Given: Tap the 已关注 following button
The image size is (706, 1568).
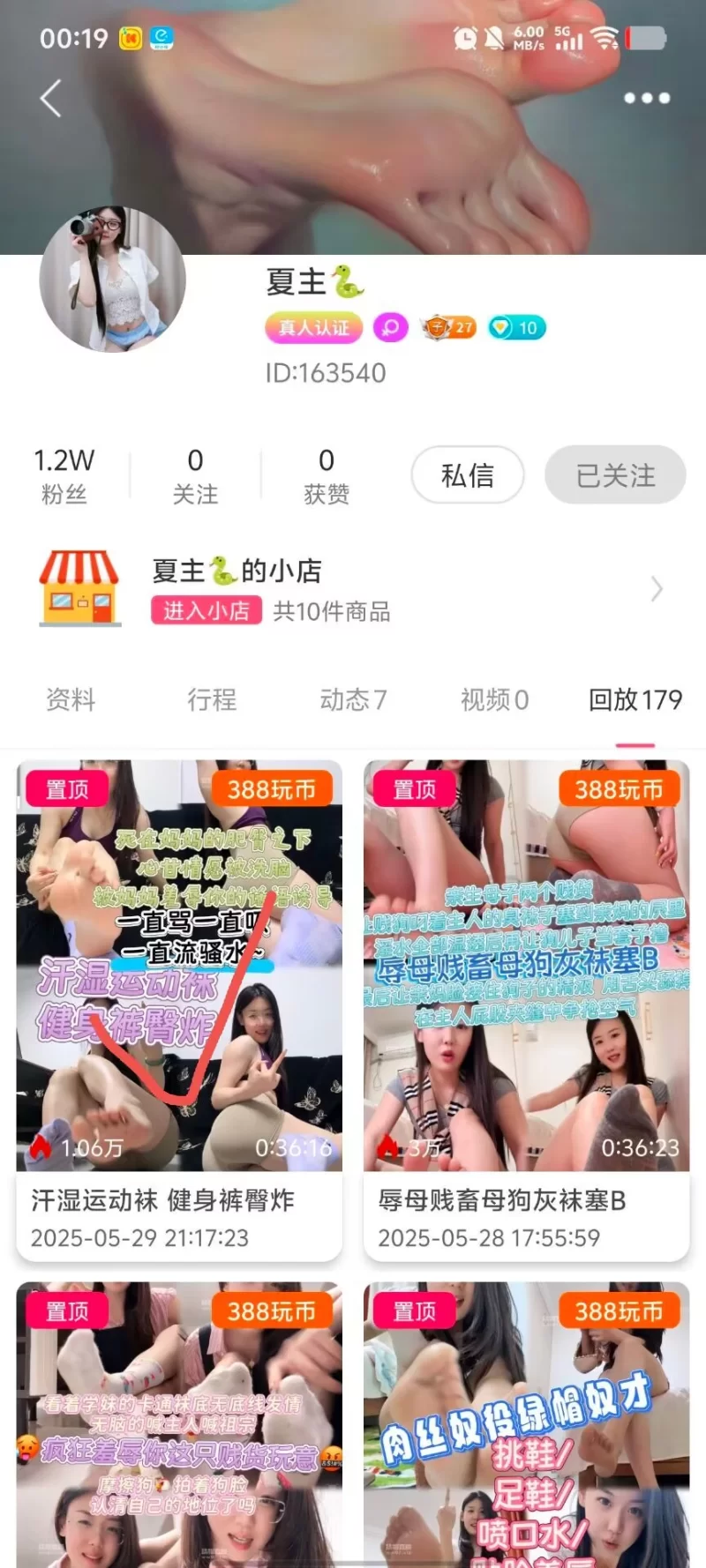Looking at the screenshot, I should tap(615, 475).
